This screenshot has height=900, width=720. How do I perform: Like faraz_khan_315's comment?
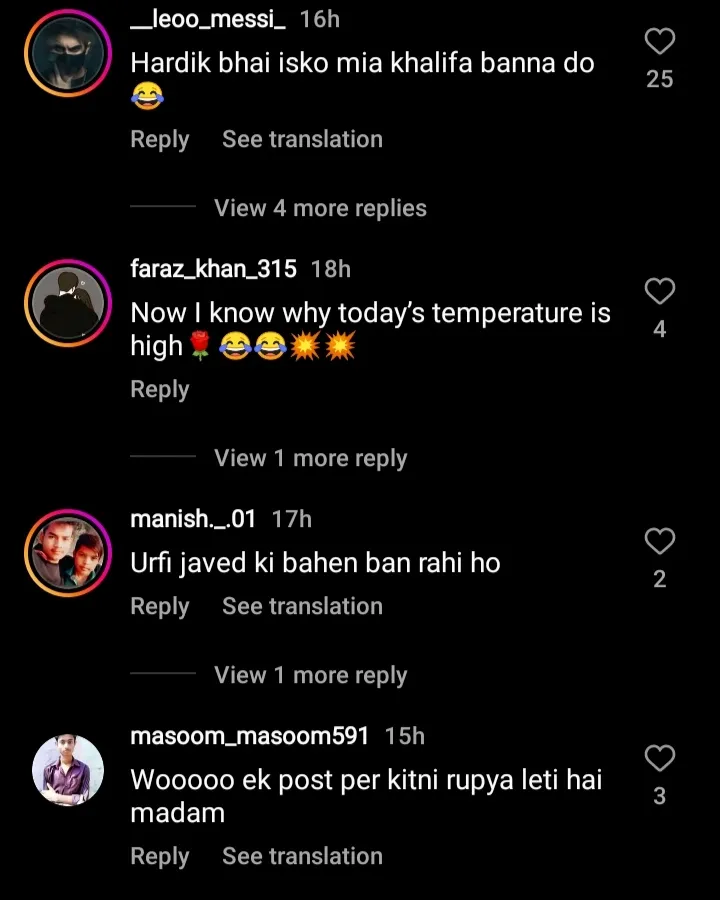click(659, 292)
